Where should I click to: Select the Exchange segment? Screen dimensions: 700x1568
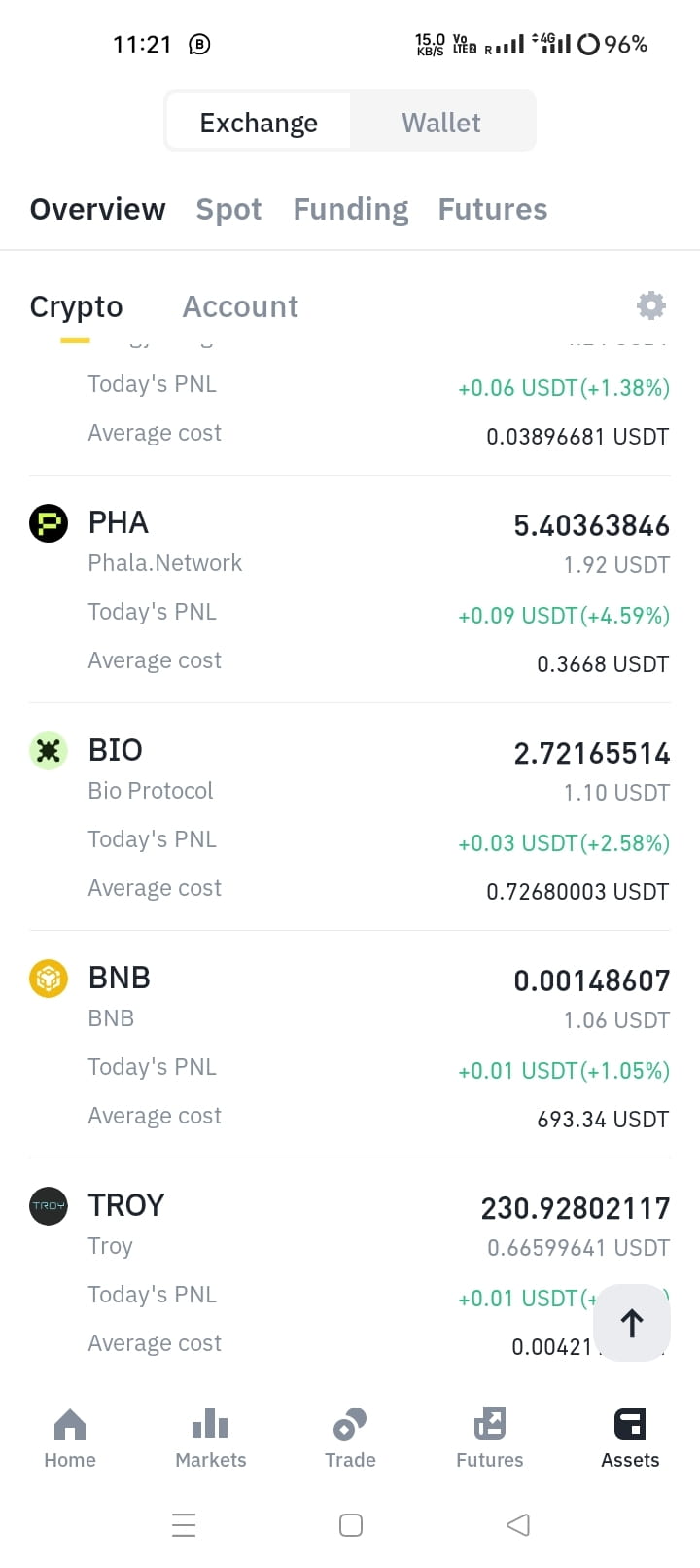[259, 122]
